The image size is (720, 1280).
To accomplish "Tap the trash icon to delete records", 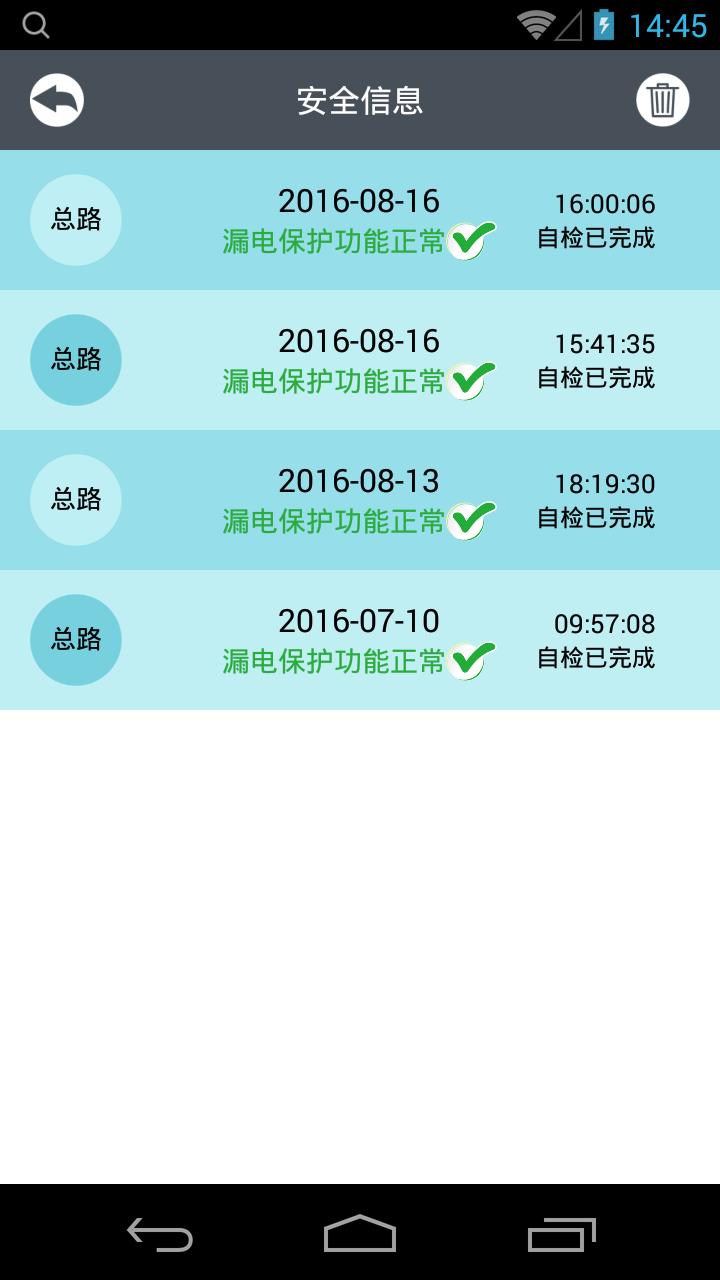I will pyautogui.click(x=663, y=100).
